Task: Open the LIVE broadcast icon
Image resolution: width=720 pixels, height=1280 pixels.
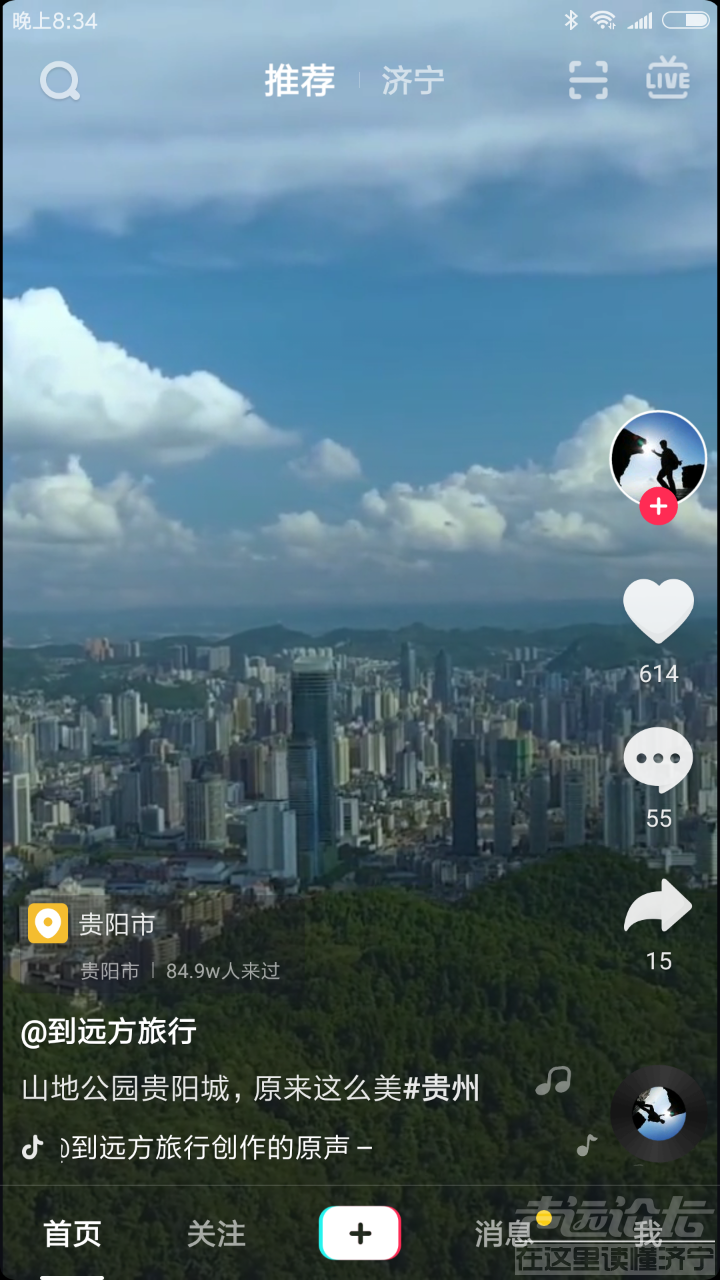Action: pyautogui.click(x=667, y=80)
